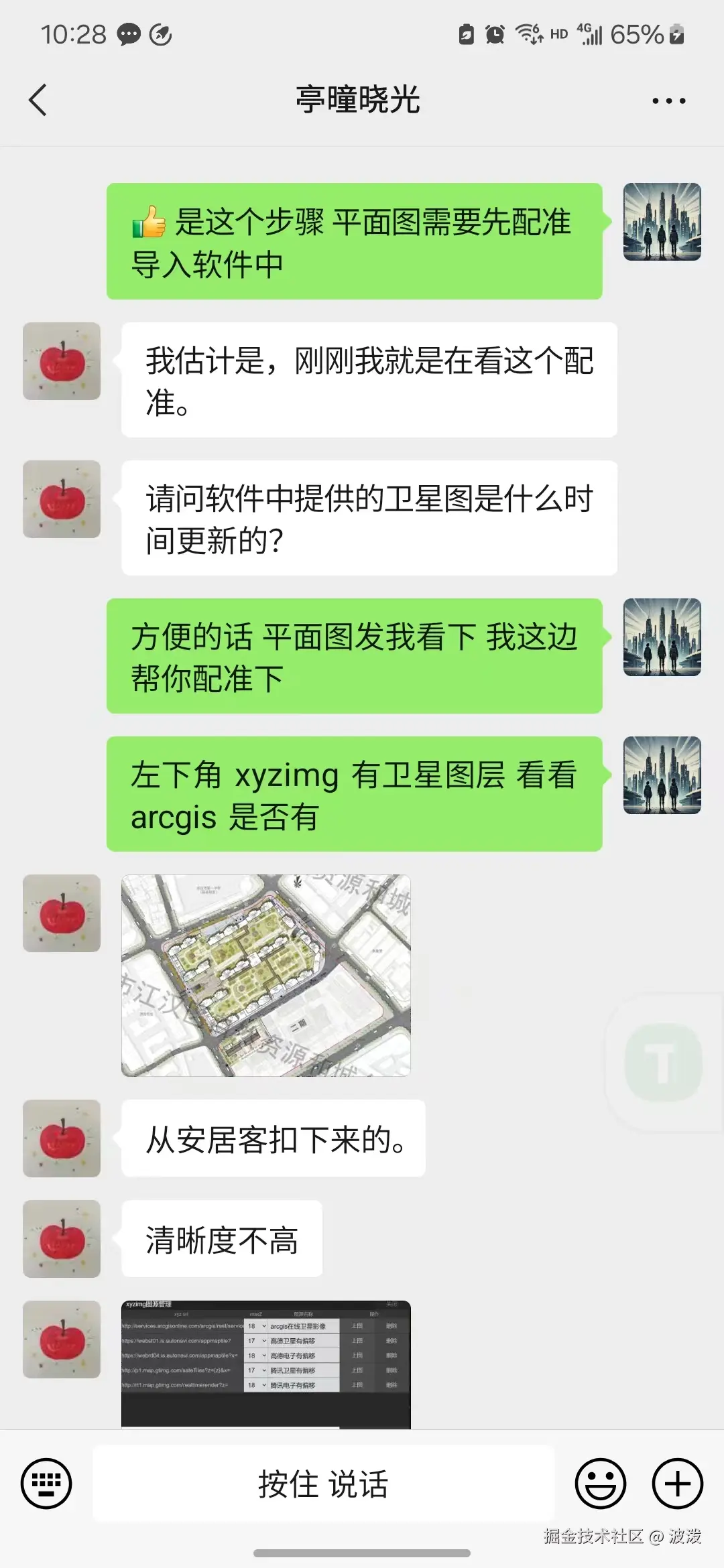Tap the 按住 说话 voice button
Screen dimensions: 724x1568
coord(323,1483)
